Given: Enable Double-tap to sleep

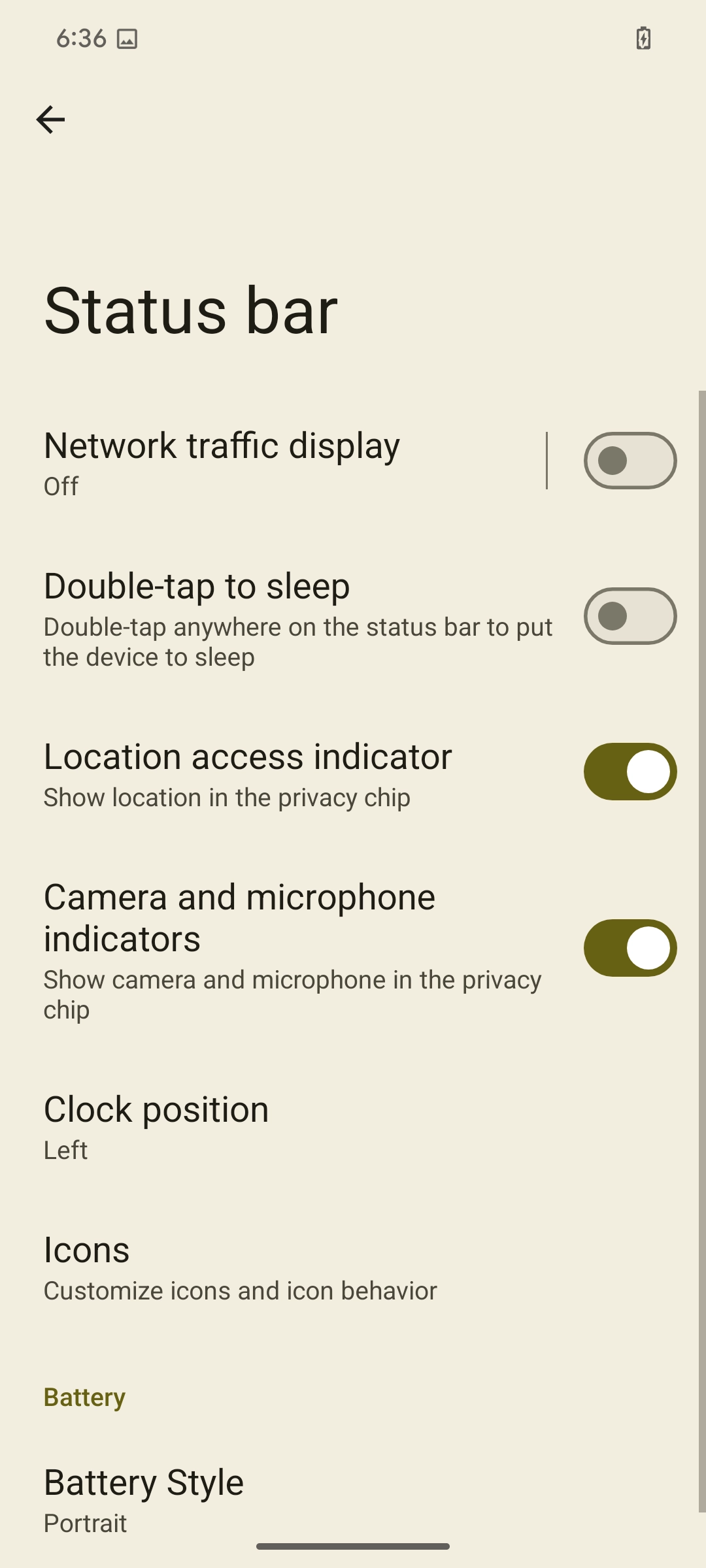Looking at the screenshot, I should point(630,616).
